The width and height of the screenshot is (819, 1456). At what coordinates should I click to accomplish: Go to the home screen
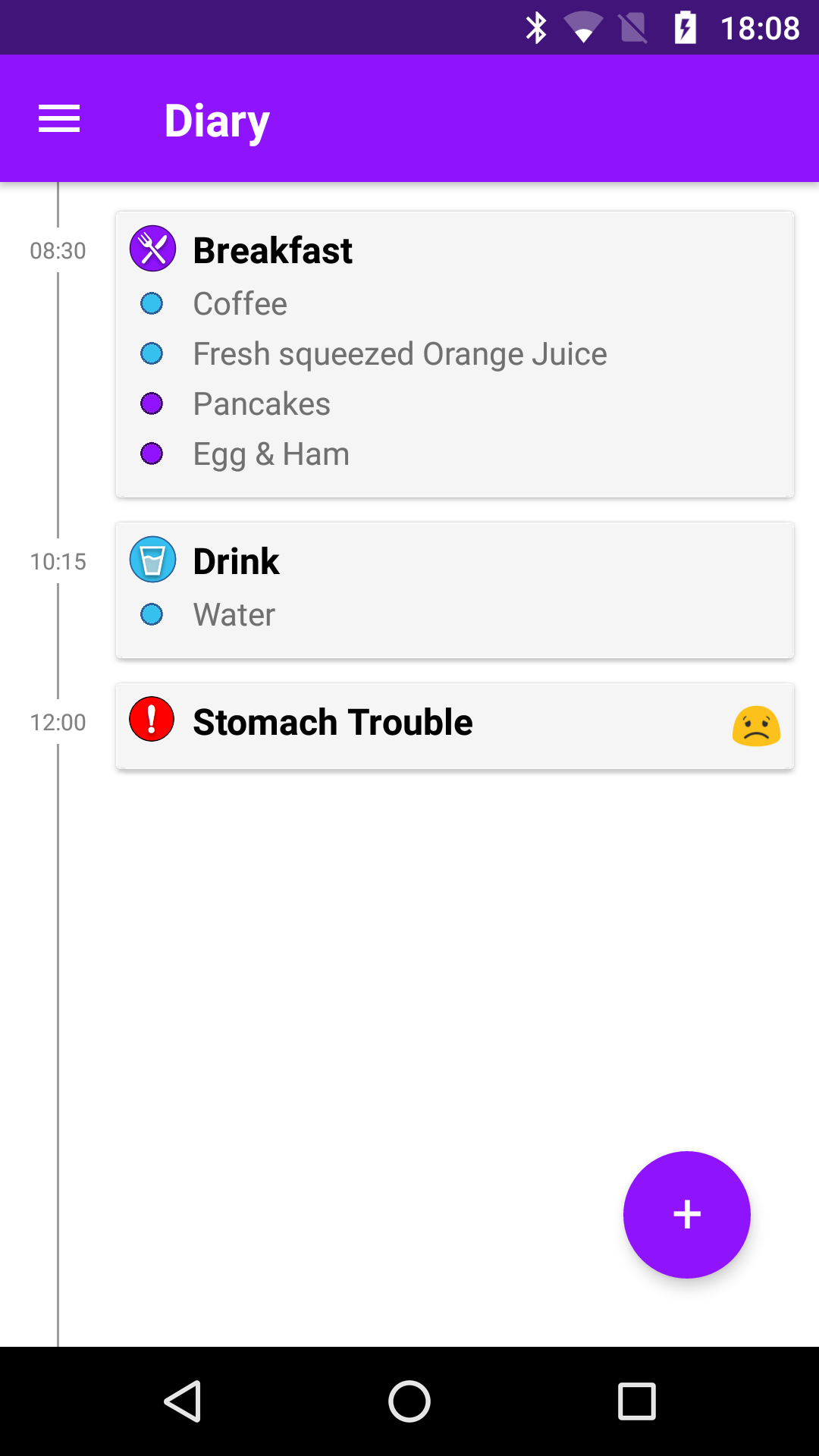[409, 1401]
